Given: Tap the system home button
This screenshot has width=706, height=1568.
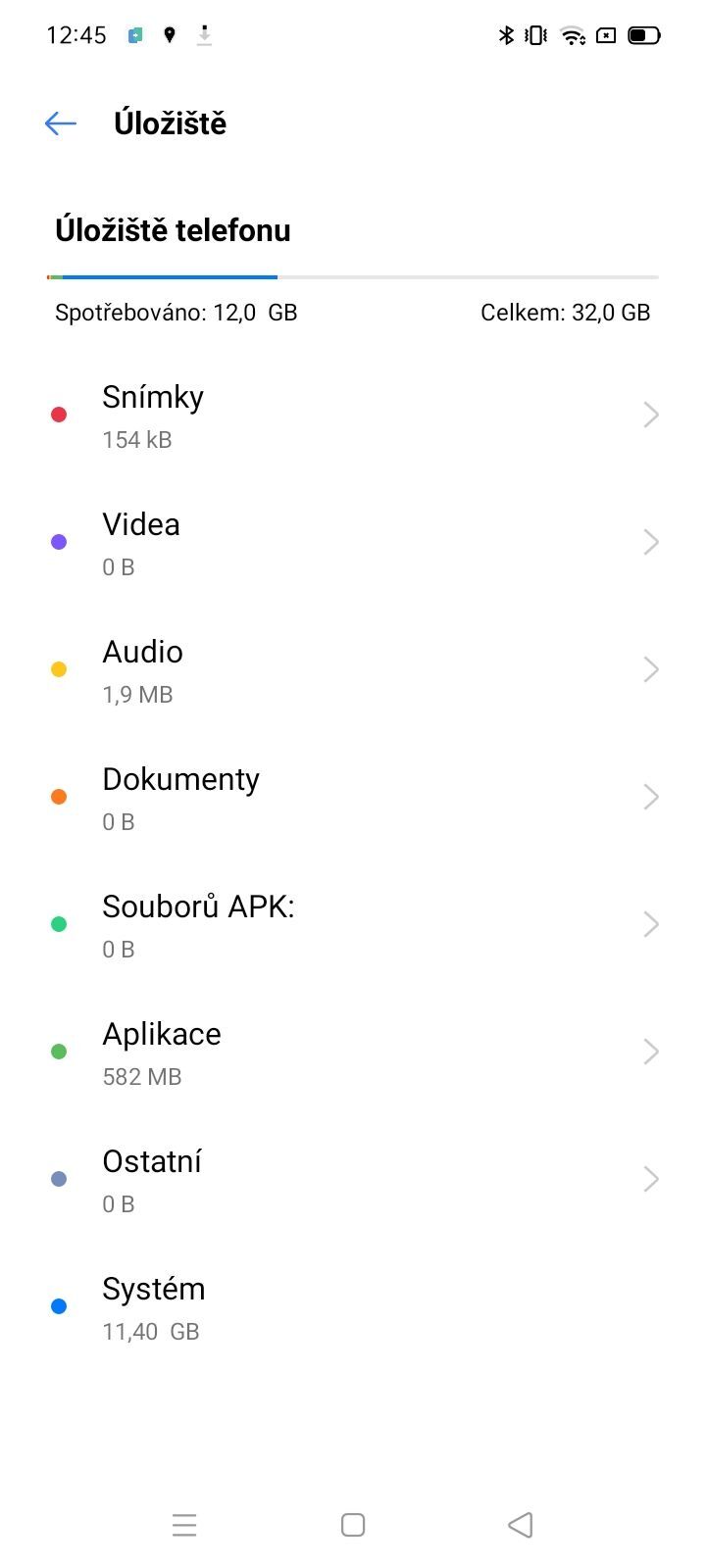Looking at the screenshot, I should pyautogui.click(x=353, y=1525).
